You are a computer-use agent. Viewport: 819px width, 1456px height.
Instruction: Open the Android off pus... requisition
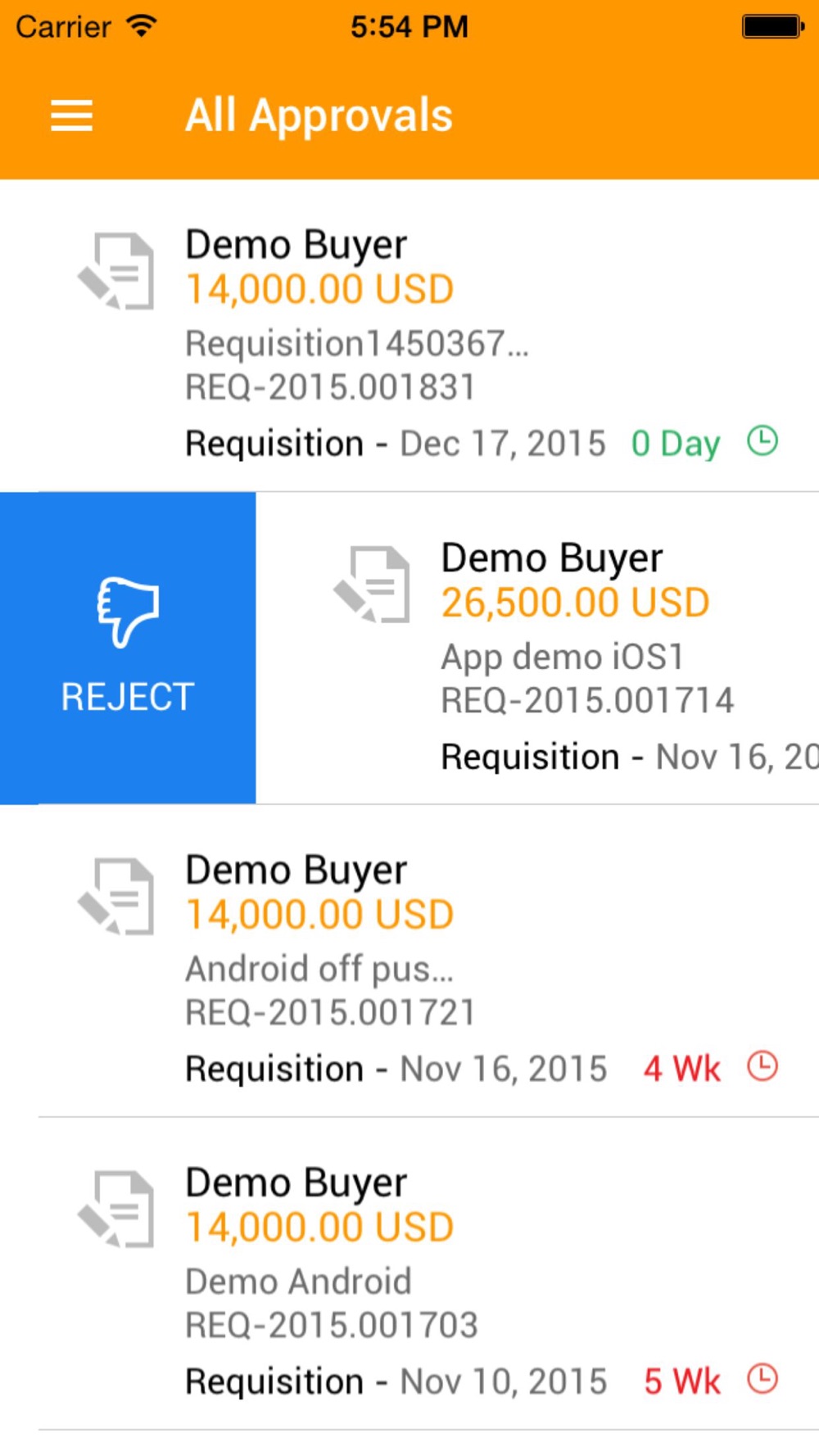(409, 961)
